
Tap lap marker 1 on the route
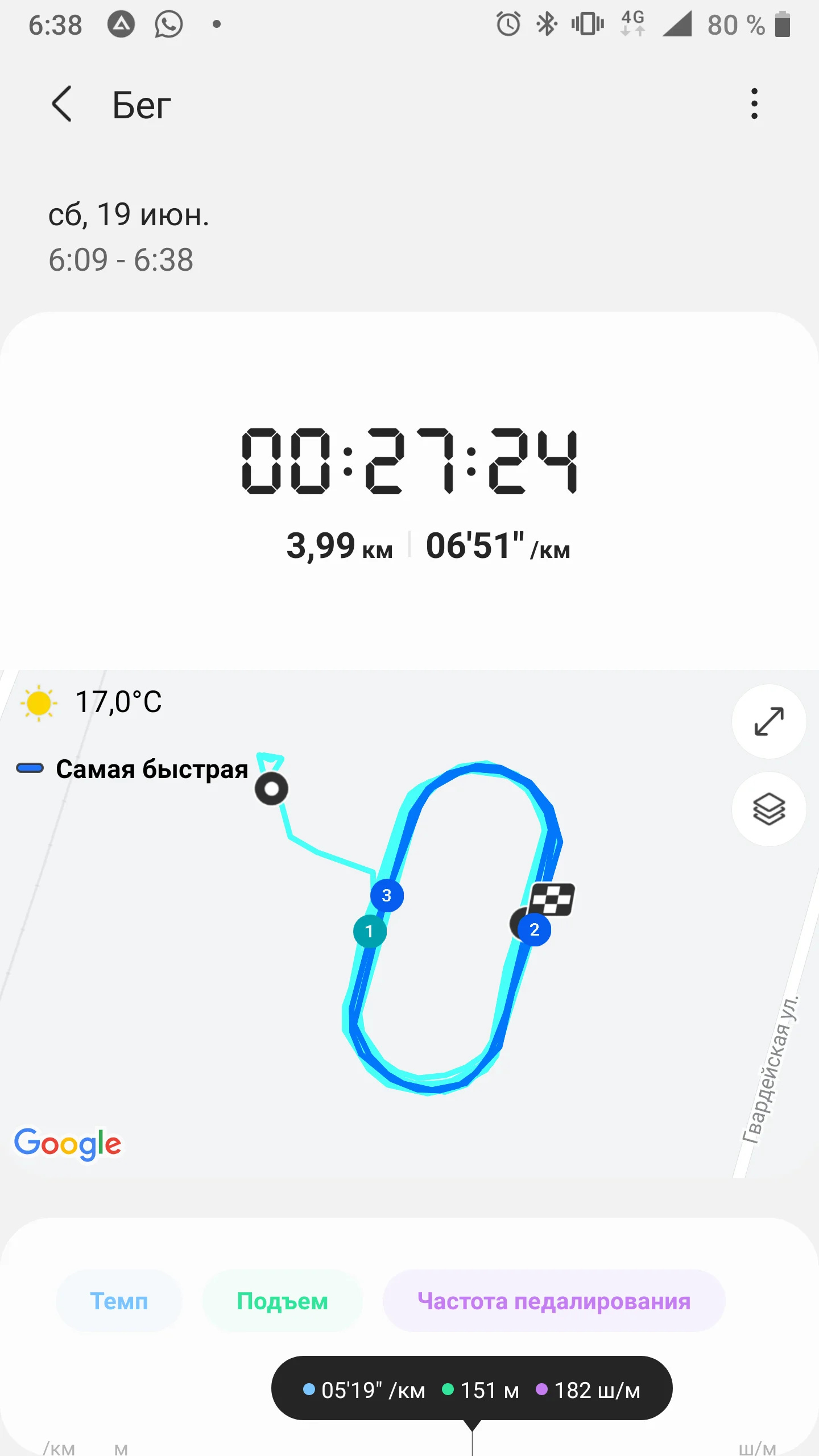[x=369, y=931]
